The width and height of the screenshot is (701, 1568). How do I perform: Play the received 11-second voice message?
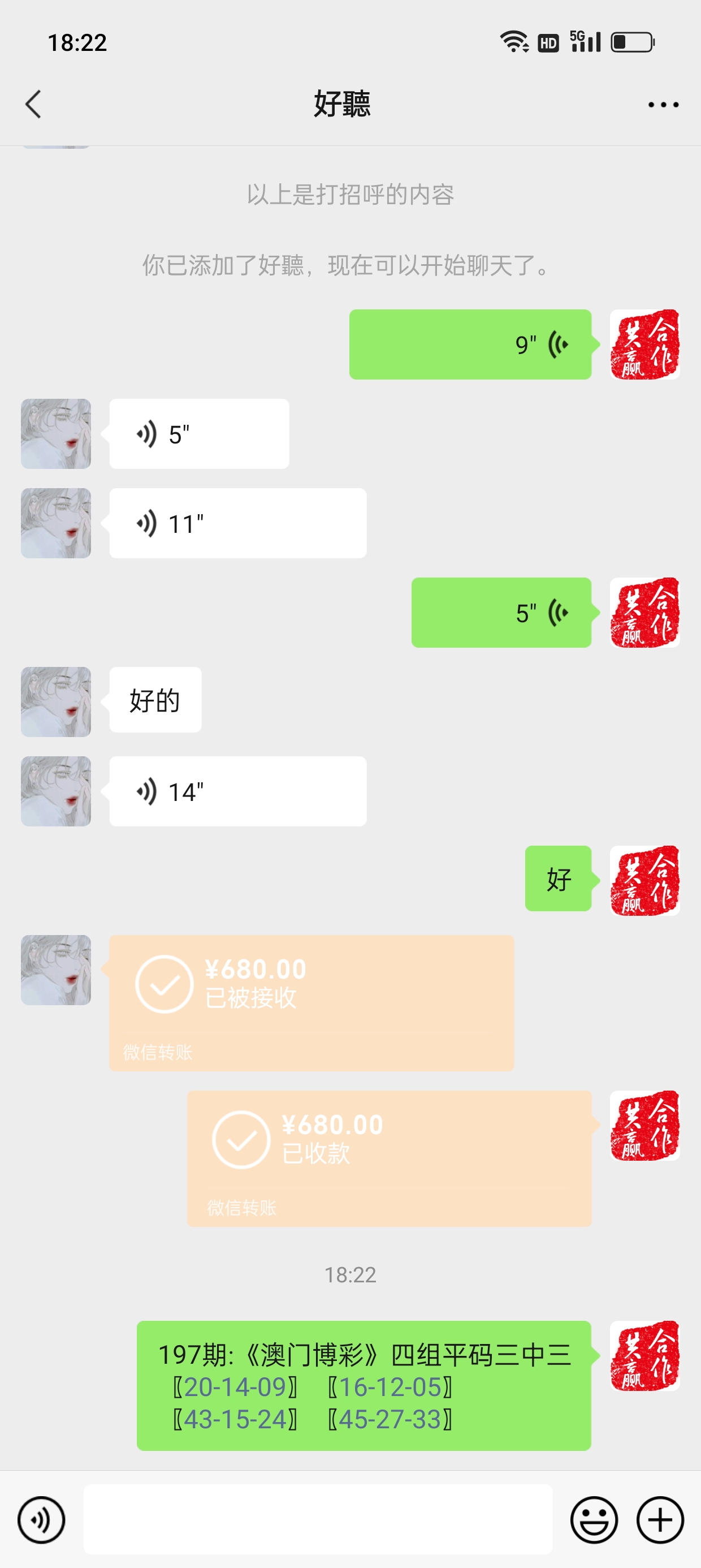coord(237,523)
